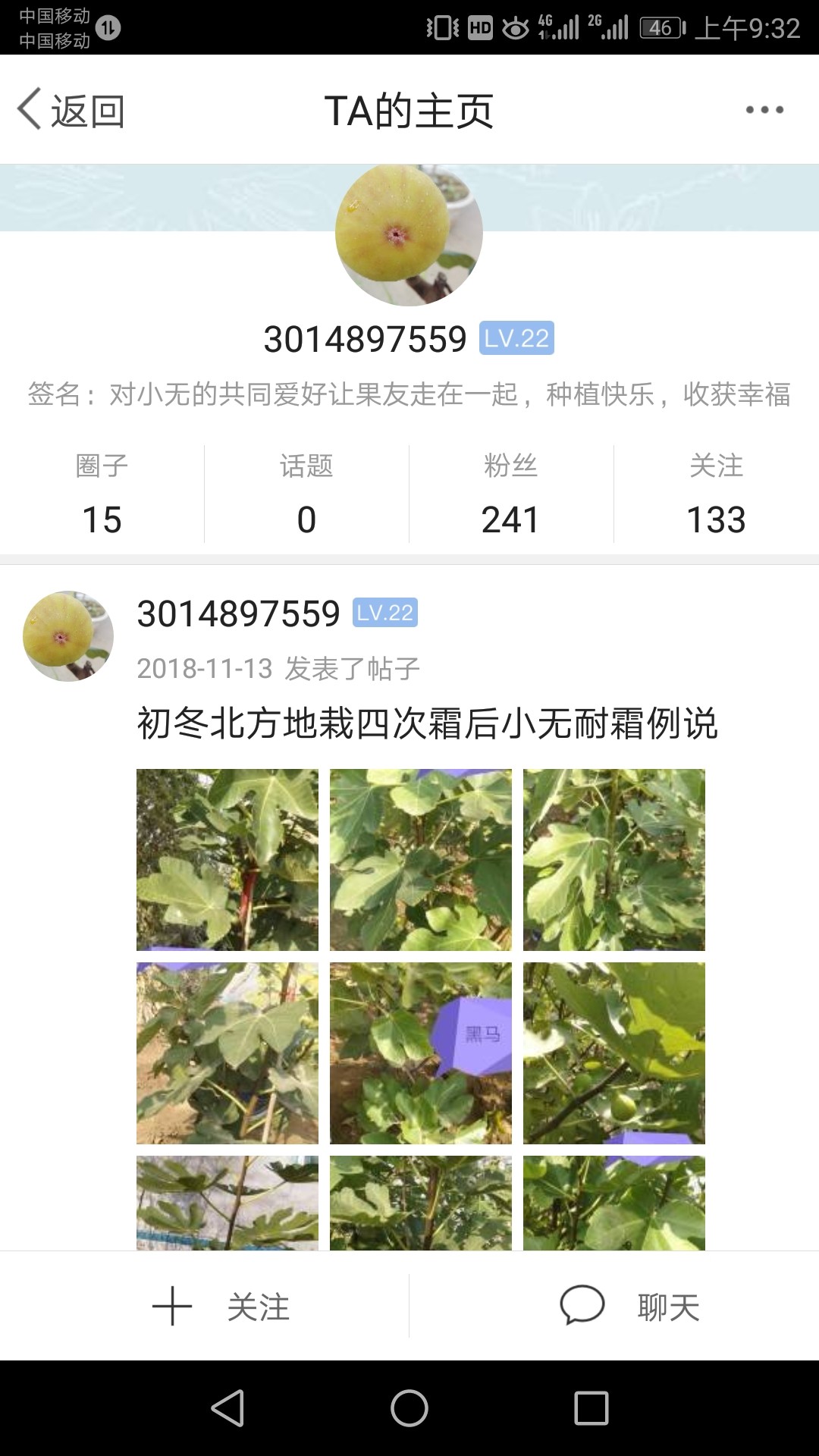The height and width of the screenshot is (1456, 819).
Task: Tap the small avatar beside the post
Action: pos(68,636)
